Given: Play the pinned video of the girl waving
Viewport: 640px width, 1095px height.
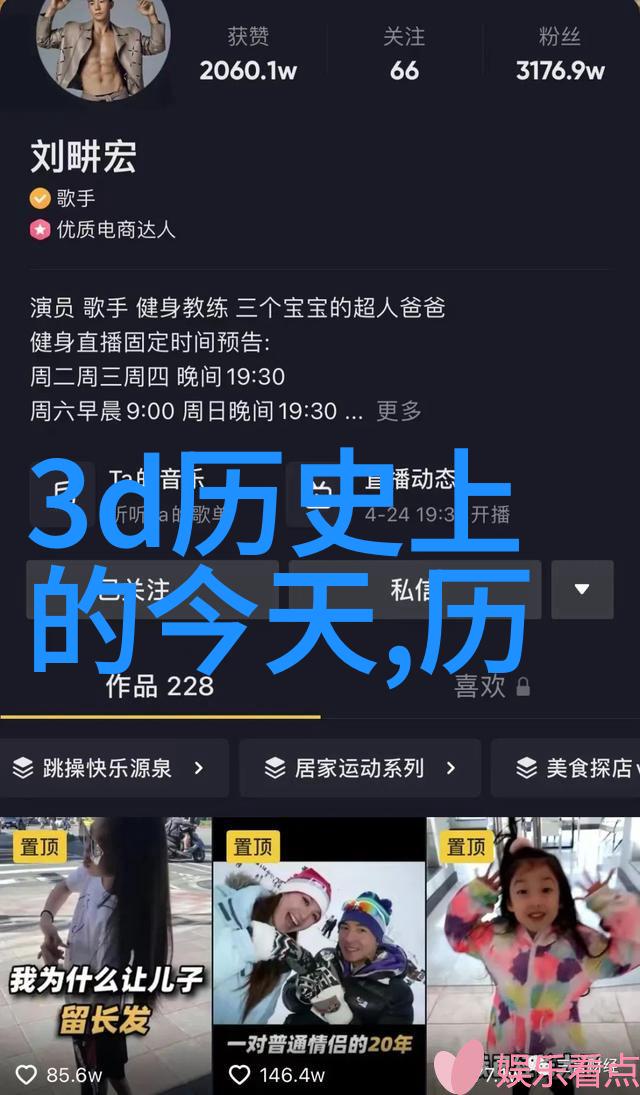Looking at the screenshot, I should pos(534,955).
